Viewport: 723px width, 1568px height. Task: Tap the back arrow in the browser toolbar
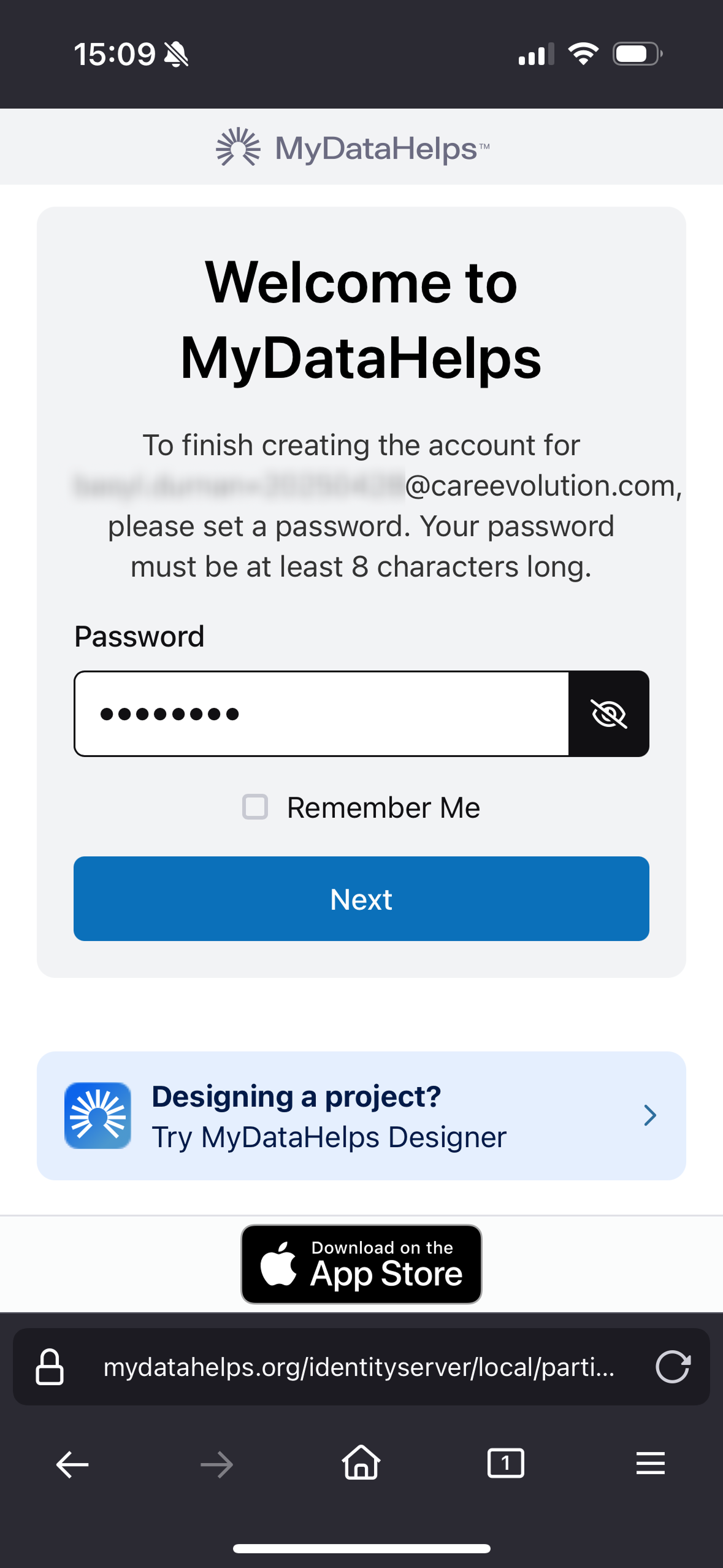click(72, 1463)
